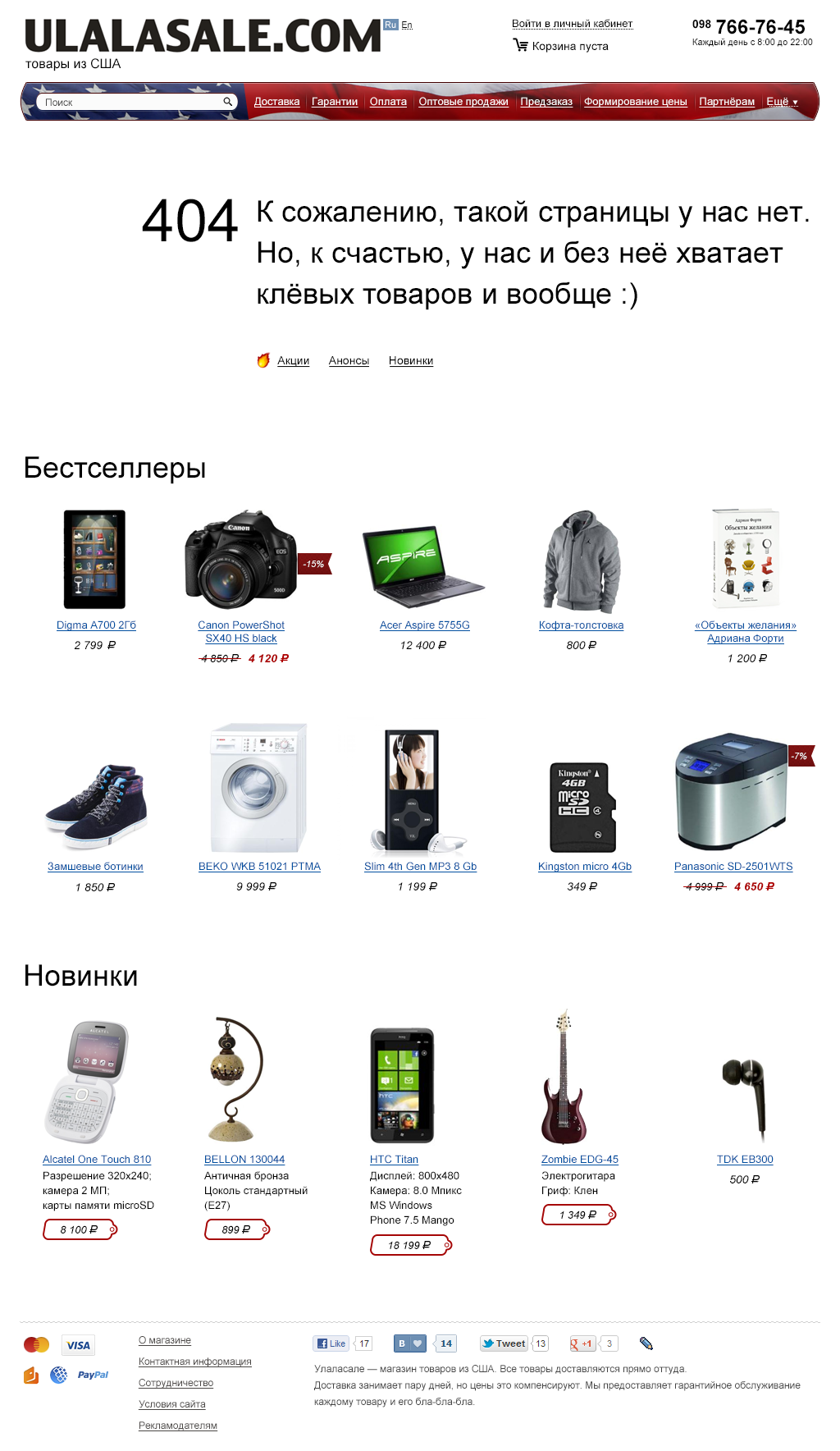Open Оптовые продажи link
Viewport: 840px width, 1451px height.
463,102
